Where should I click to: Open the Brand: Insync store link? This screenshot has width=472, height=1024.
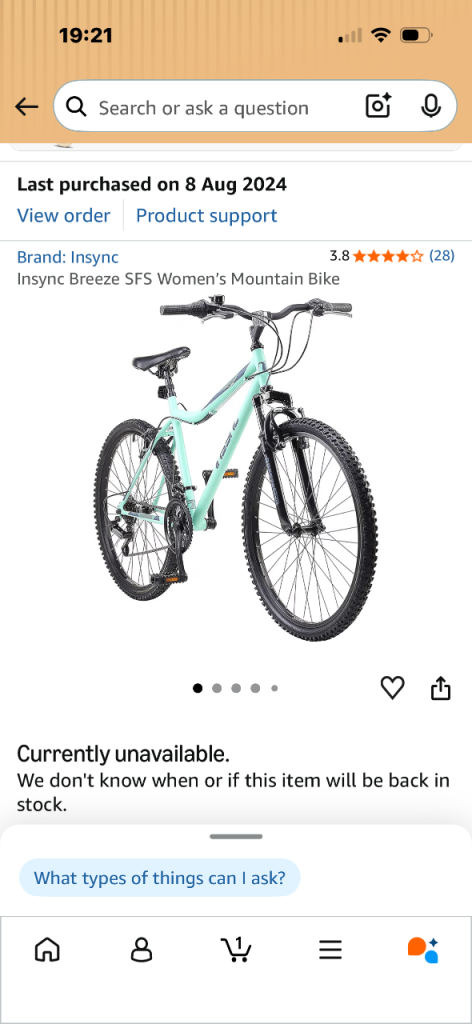click(68, 257)
